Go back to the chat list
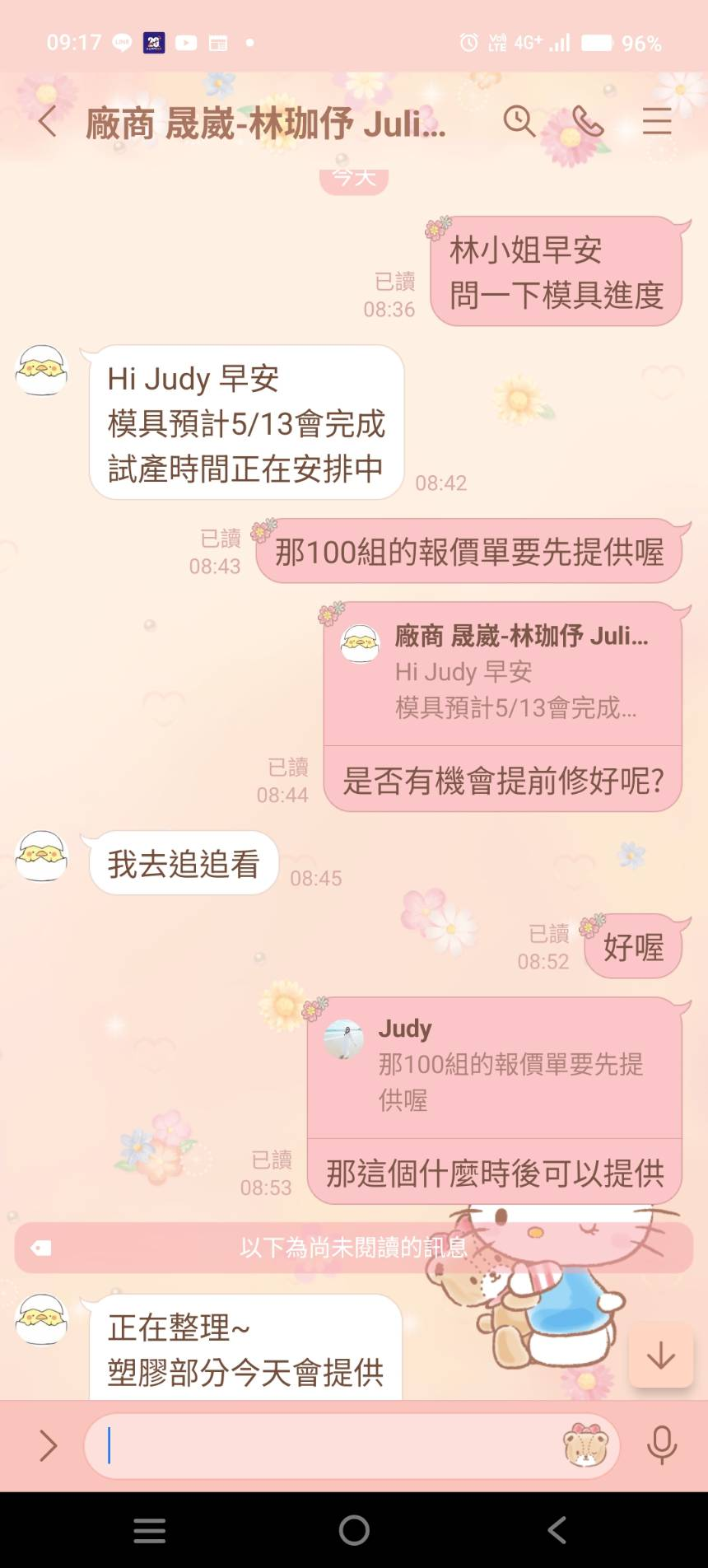This screenshot has height=1568, width=708. click(x=48, y=122)
